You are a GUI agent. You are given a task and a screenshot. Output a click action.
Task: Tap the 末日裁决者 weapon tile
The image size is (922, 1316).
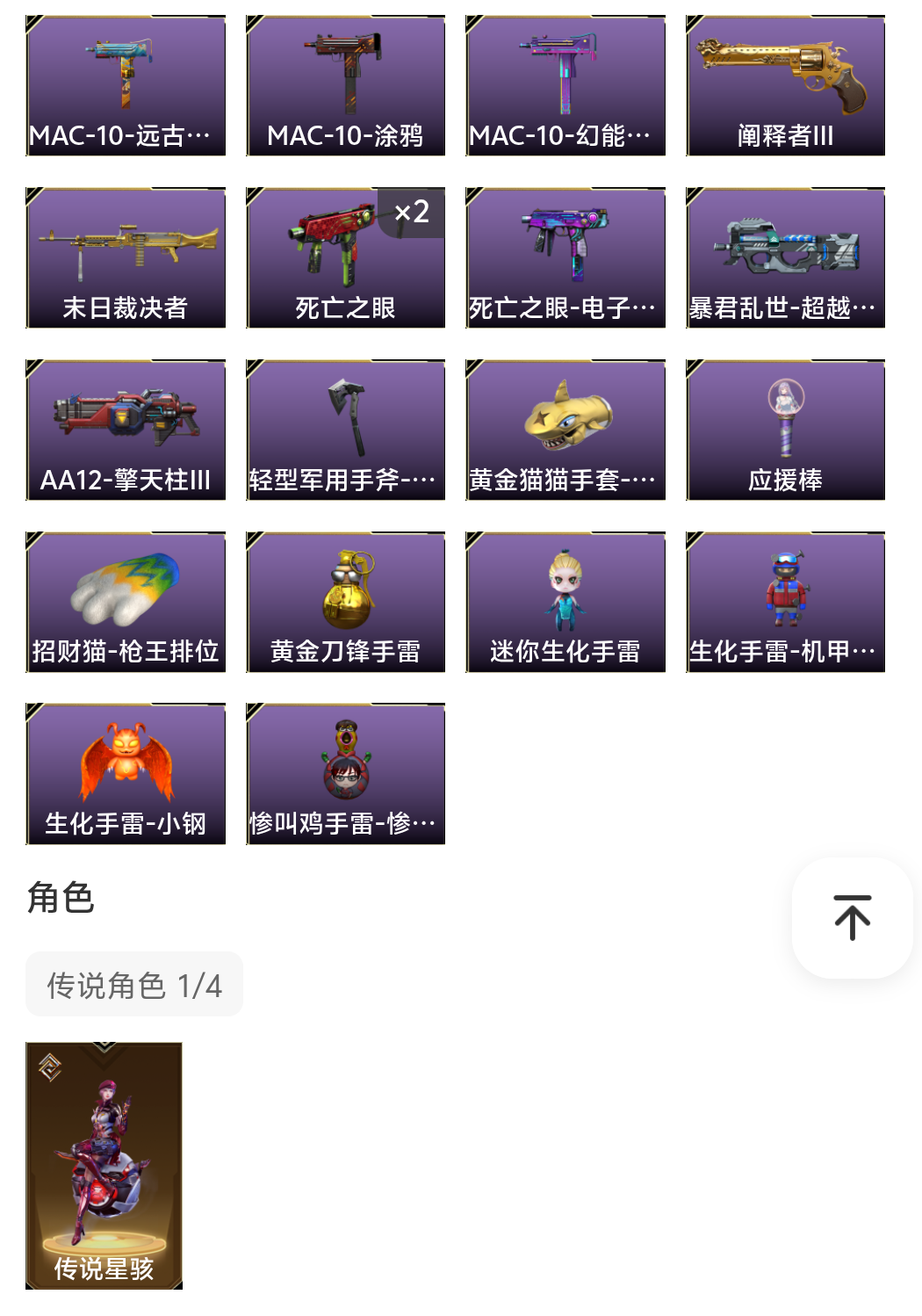(x=126, y=257)
